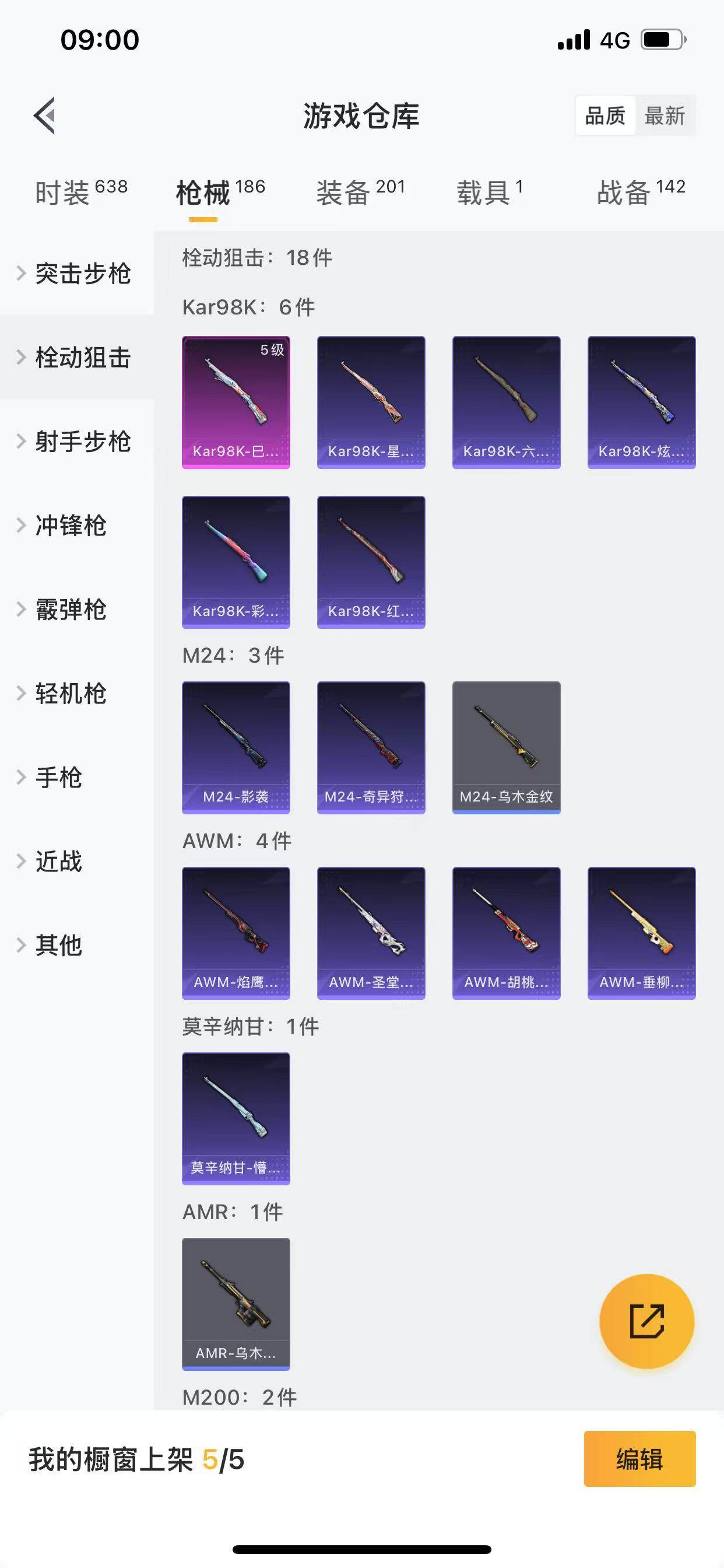The height and width of the screenshot is (1568, 724).
Task: Open the share/export floating action button
Action: click(646, 1321)
